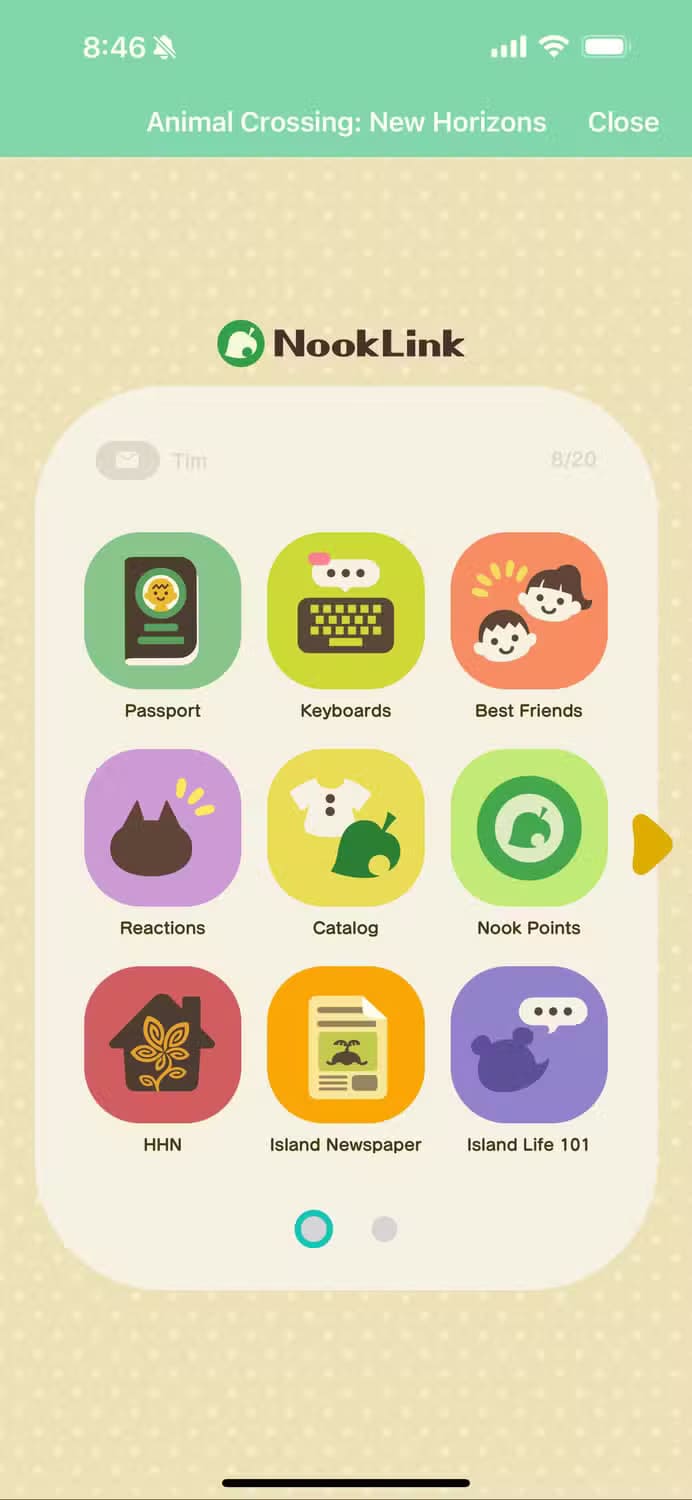The width and height of the screenshot is (692, 1500).
Task: Close the NookLink screen
Action: 622,122
